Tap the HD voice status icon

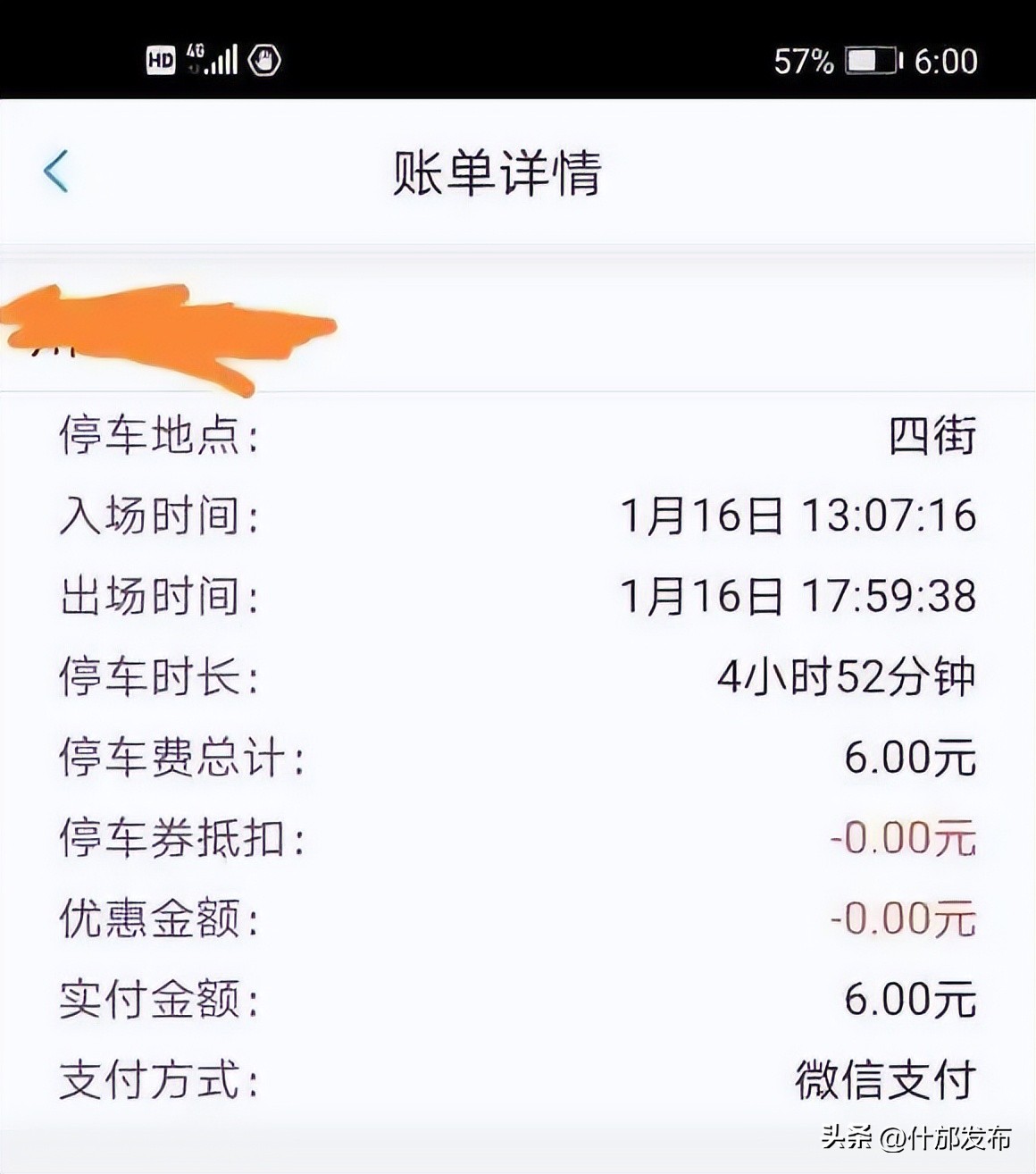pyautogui.click(x=159, y=58)
